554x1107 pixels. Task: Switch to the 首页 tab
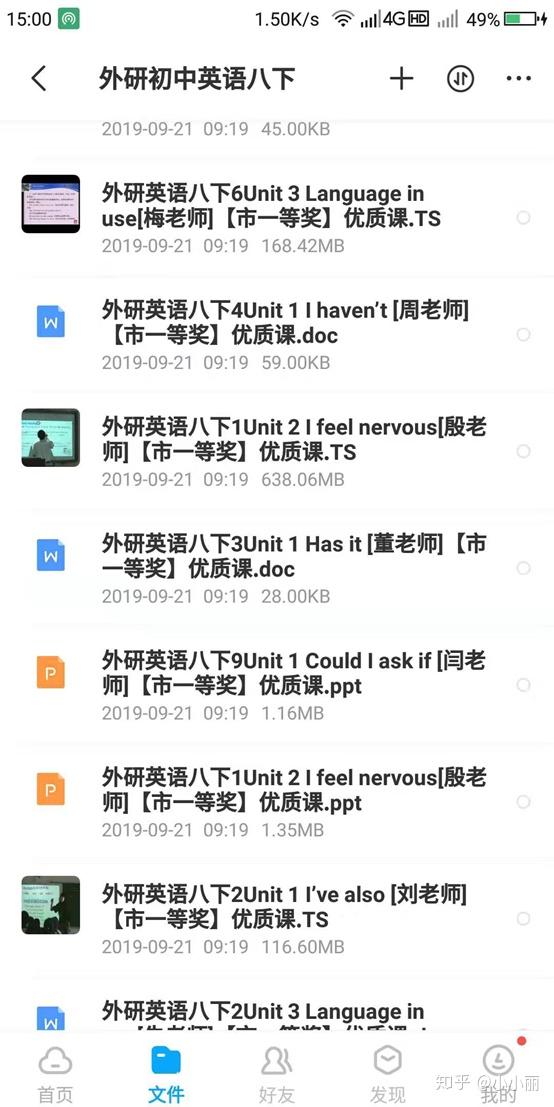[55, 1074]
